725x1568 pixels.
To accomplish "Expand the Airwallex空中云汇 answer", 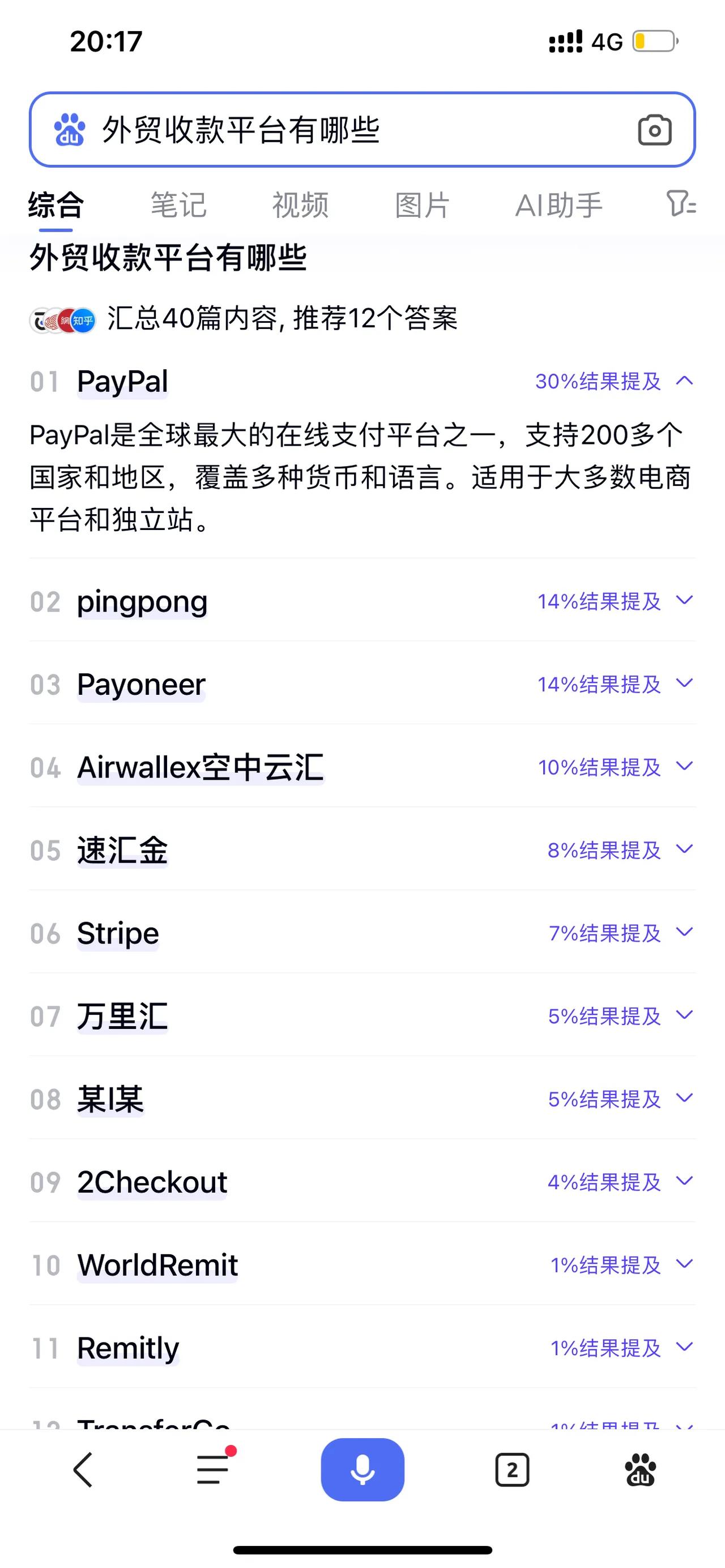I will click(685, 766).
